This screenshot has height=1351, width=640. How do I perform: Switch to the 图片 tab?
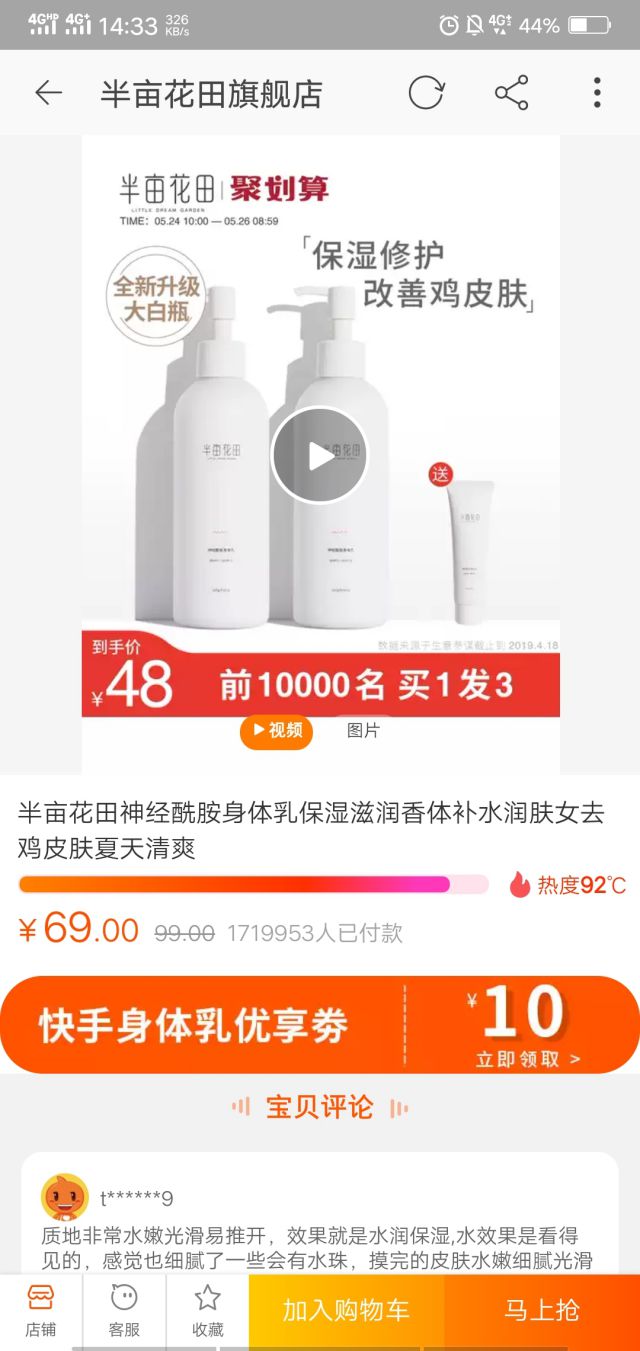363,731
